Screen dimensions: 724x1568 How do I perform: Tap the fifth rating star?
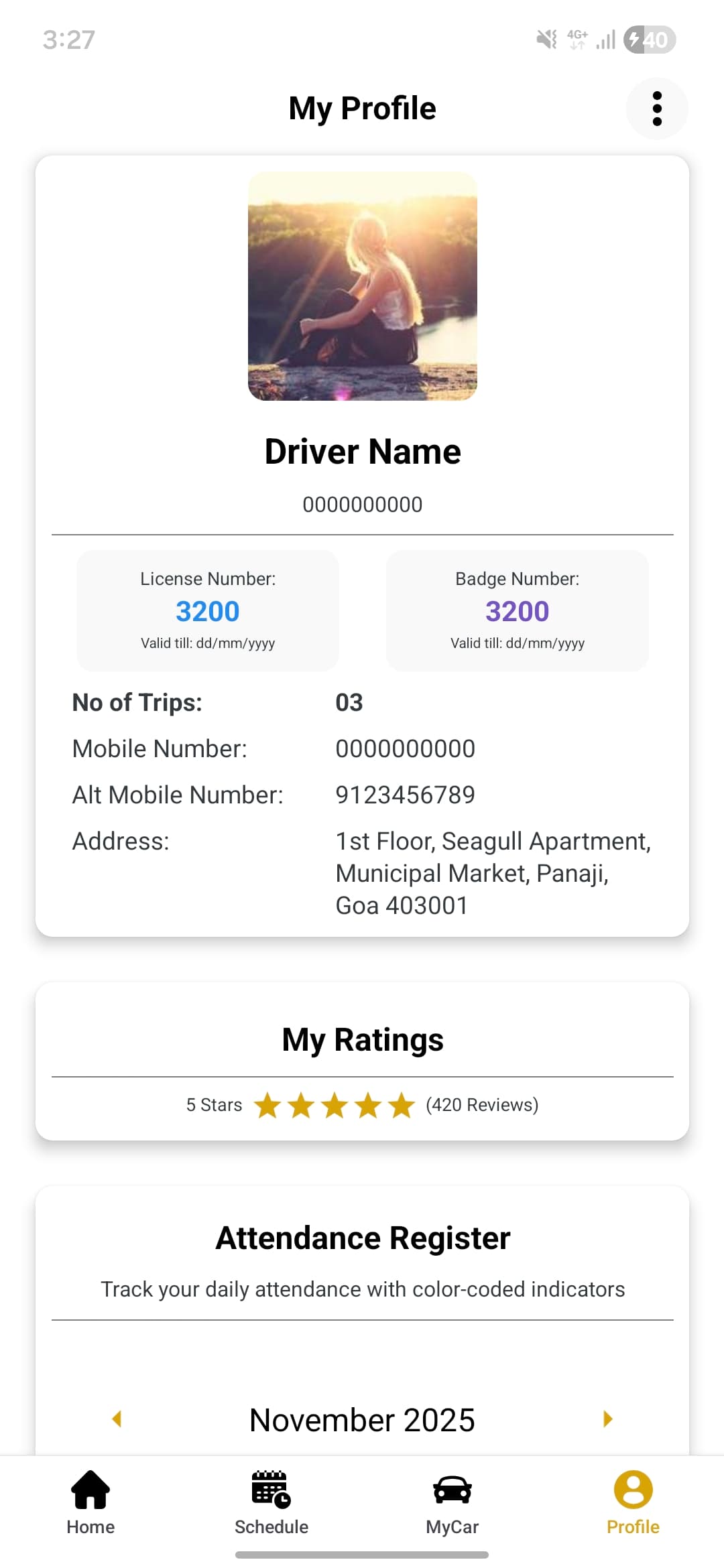click(x=401, y=1104)
